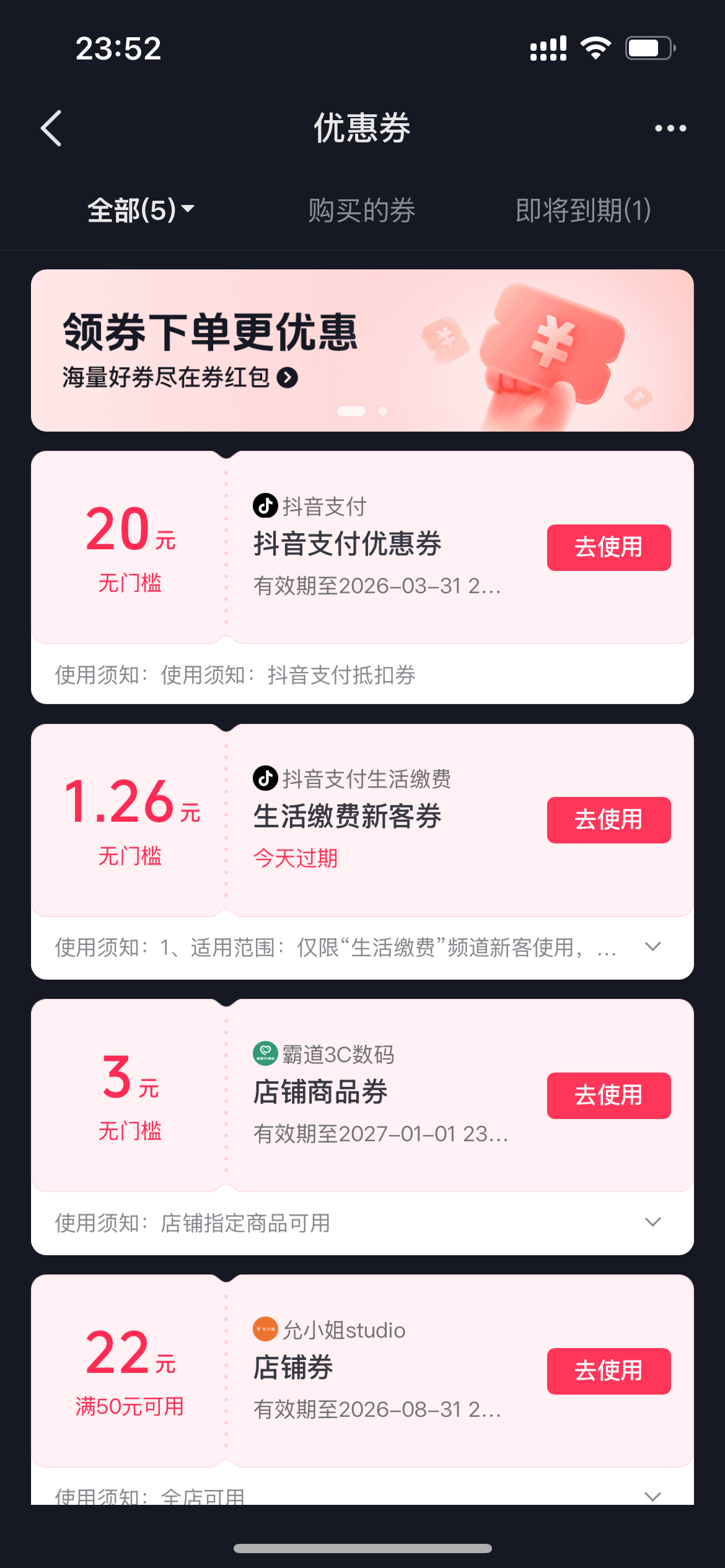Expand usage notes for 生活缴费新客券

(652, 947)
